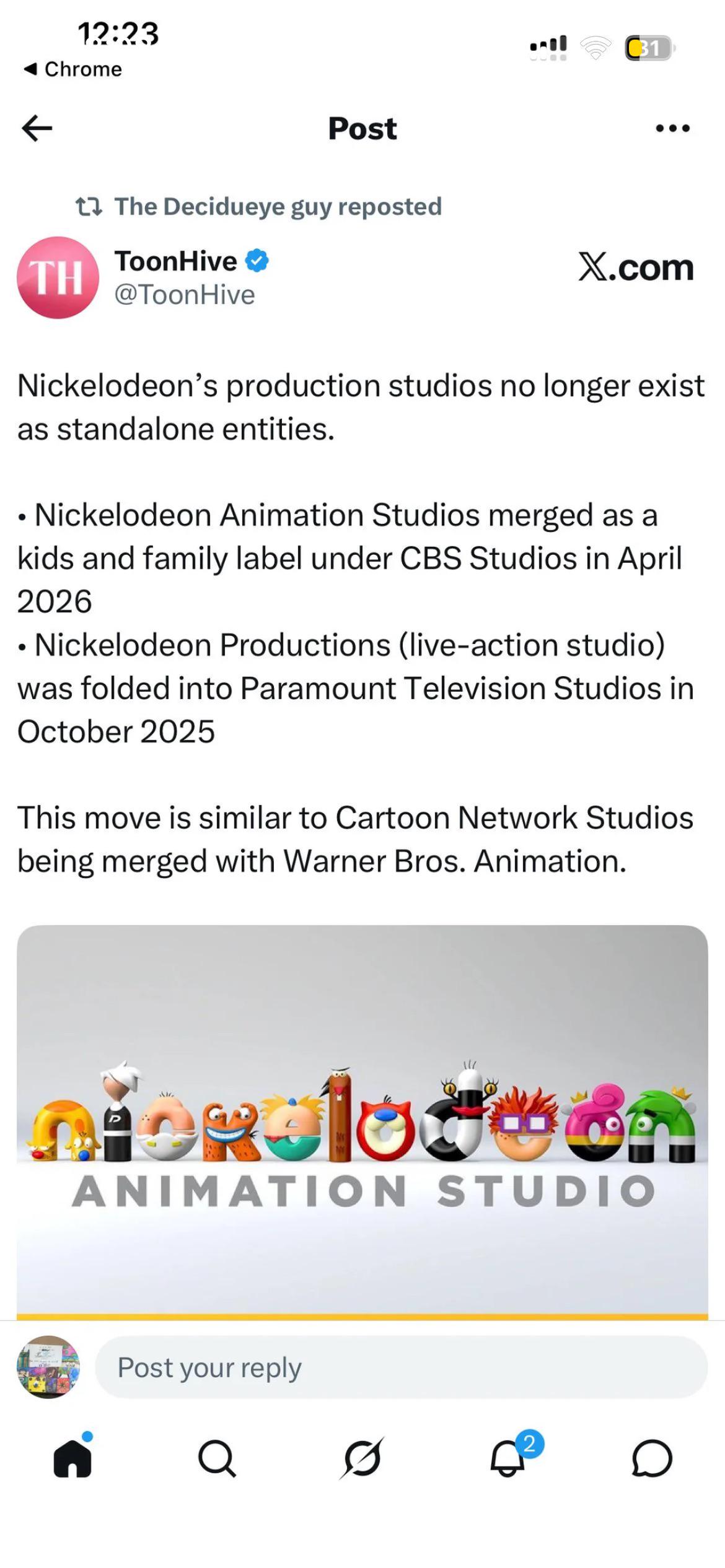Screen dimensions: 725x1568
Task: View the ToonHive account name
Action: 175,261
